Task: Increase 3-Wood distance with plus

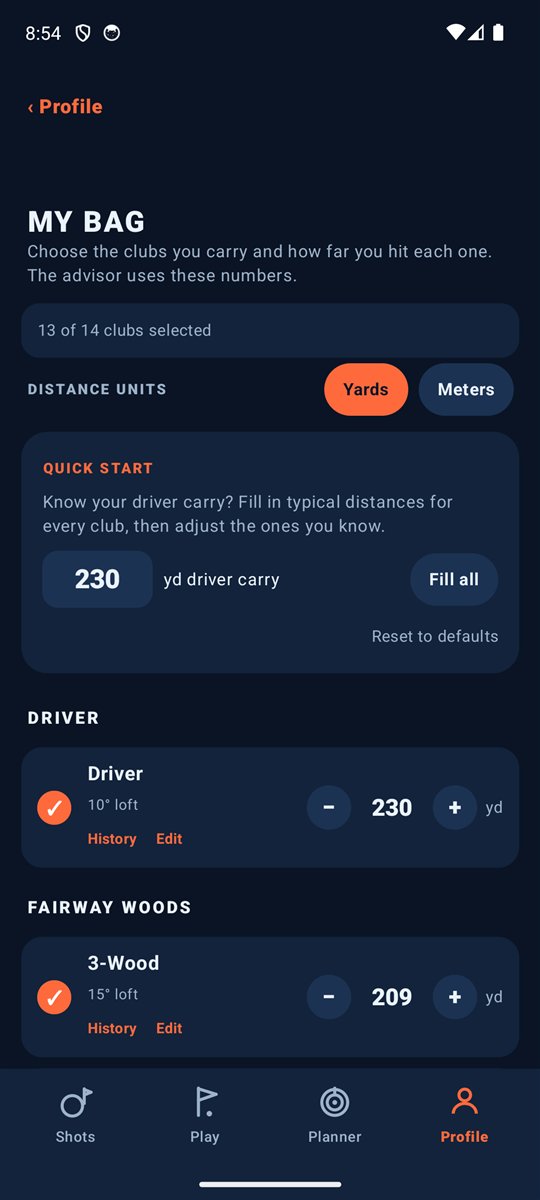Action: [x=455, y=997]
